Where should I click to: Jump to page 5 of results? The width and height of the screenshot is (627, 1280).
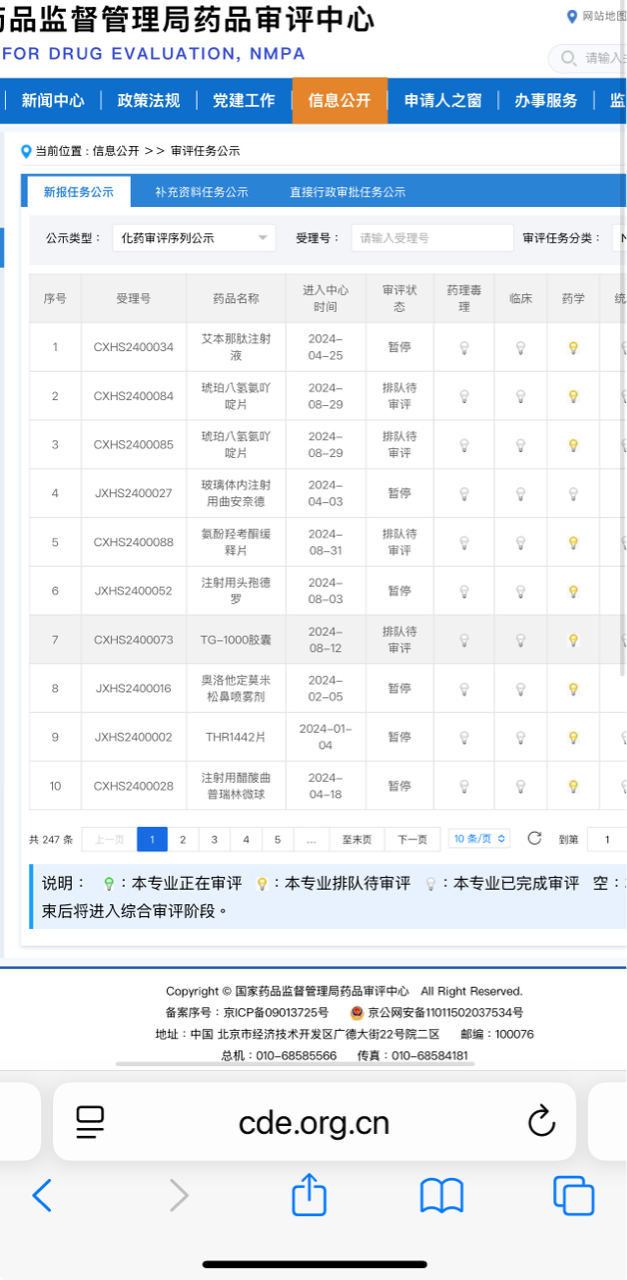tap(277, 839)
